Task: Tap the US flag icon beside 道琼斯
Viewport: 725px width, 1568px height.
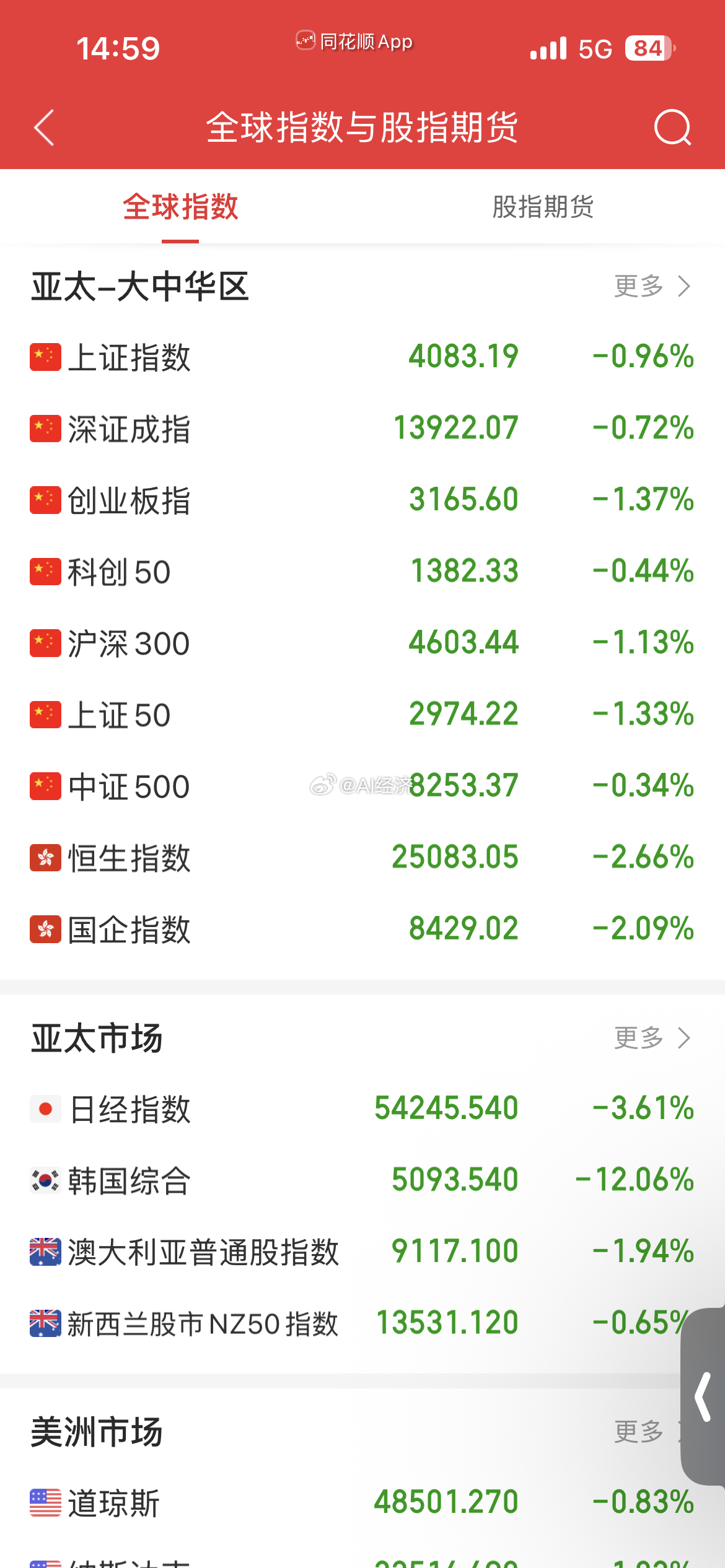Action: (x=44, y=1501)
